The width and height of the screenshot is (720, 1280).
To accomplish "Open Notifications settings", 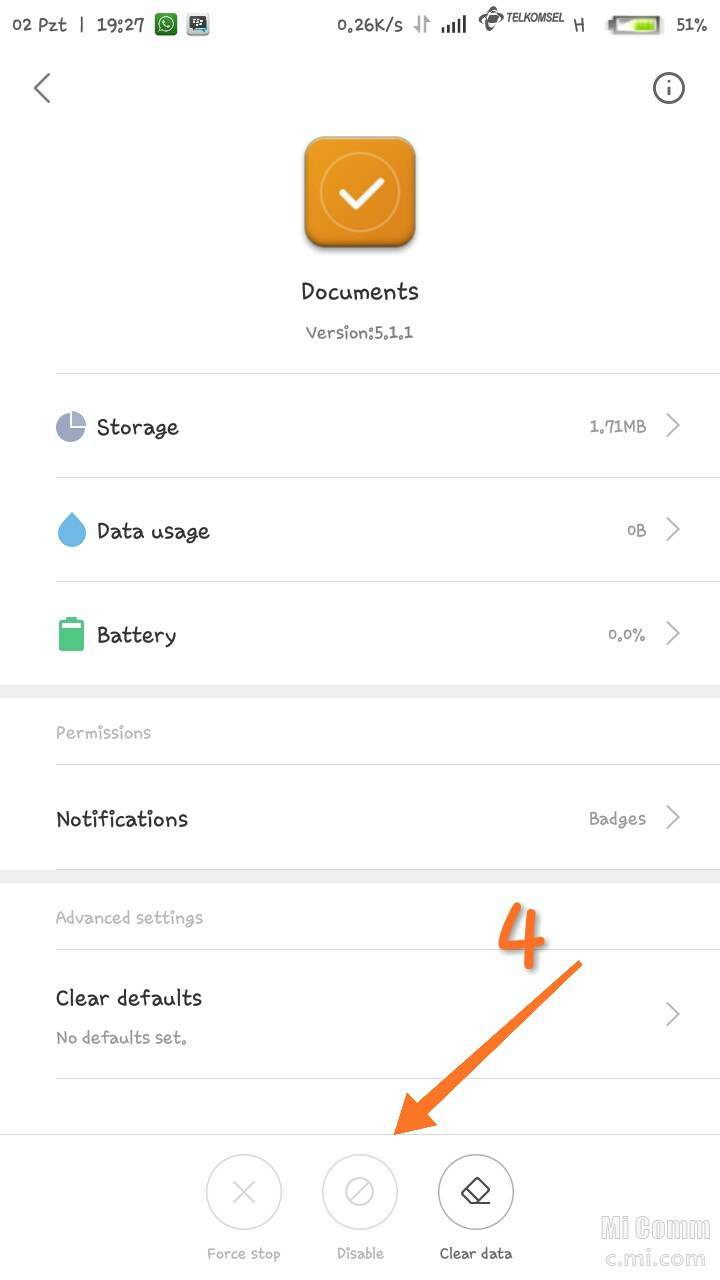I will 368,819.
